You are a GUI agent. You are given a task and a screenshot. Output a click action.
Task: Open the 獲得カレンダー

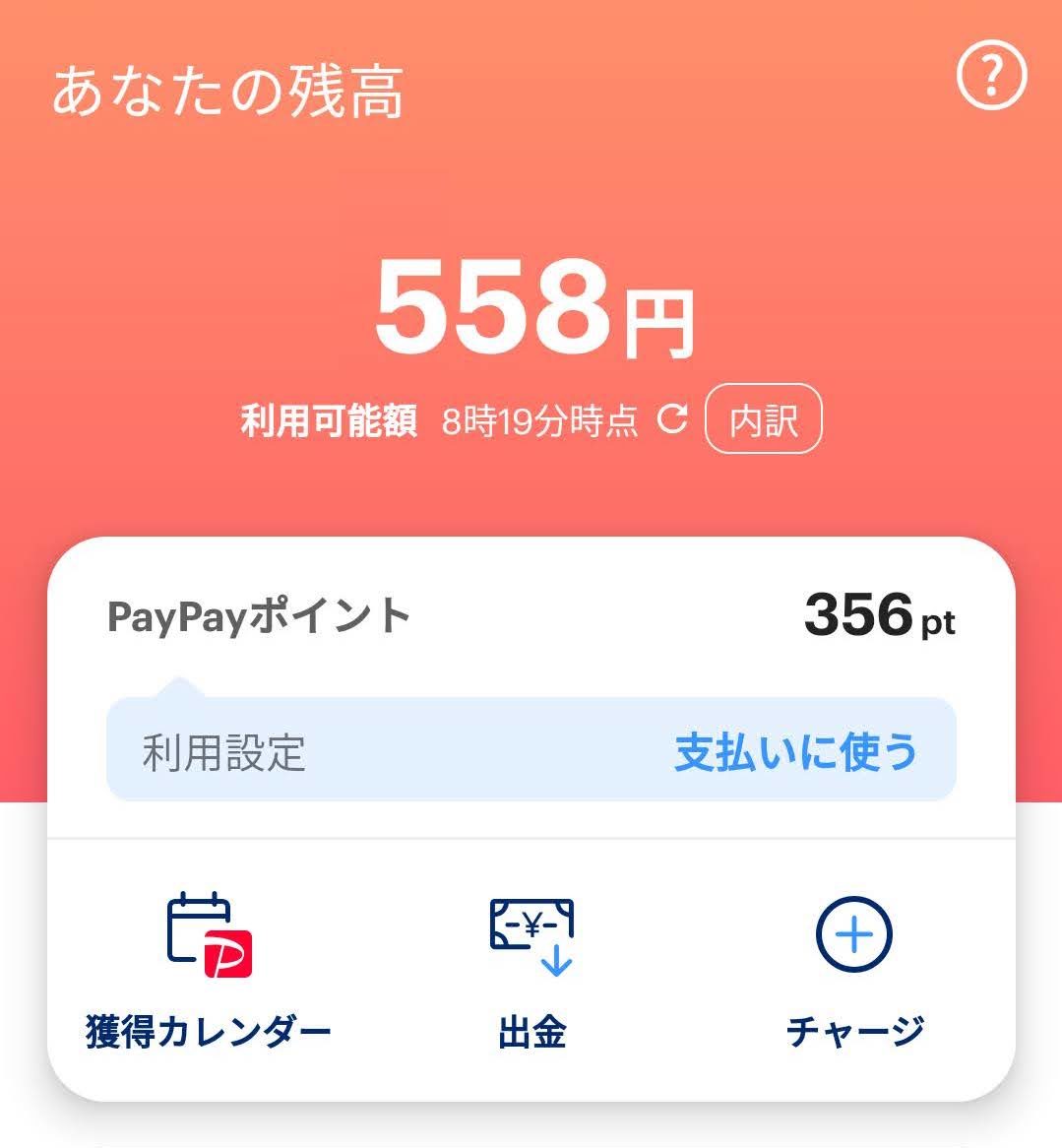tap(209, 971)
